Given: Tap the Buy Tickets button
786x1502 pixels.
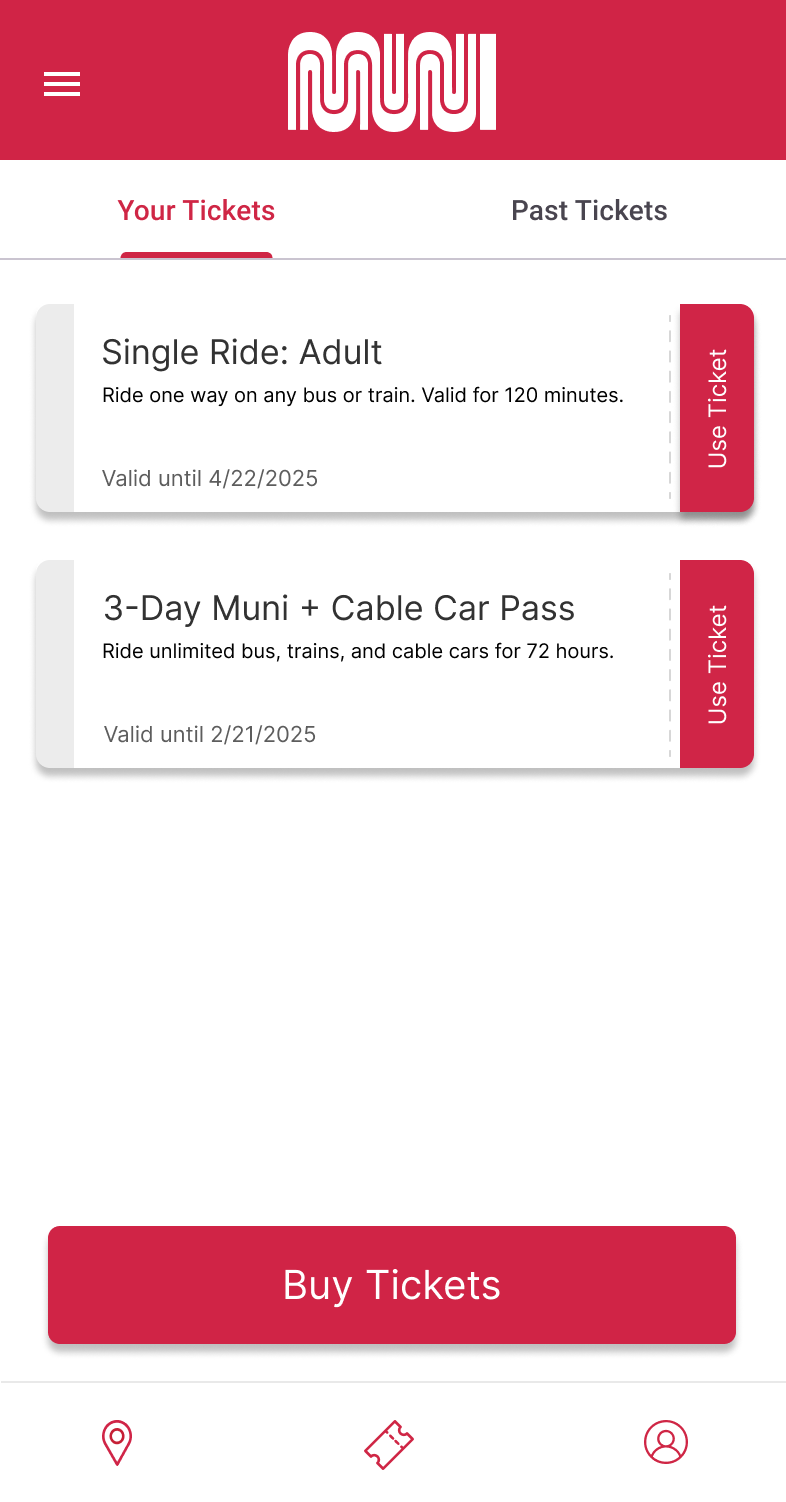Looking at the screenshot, I should [x=392, y=1285].
